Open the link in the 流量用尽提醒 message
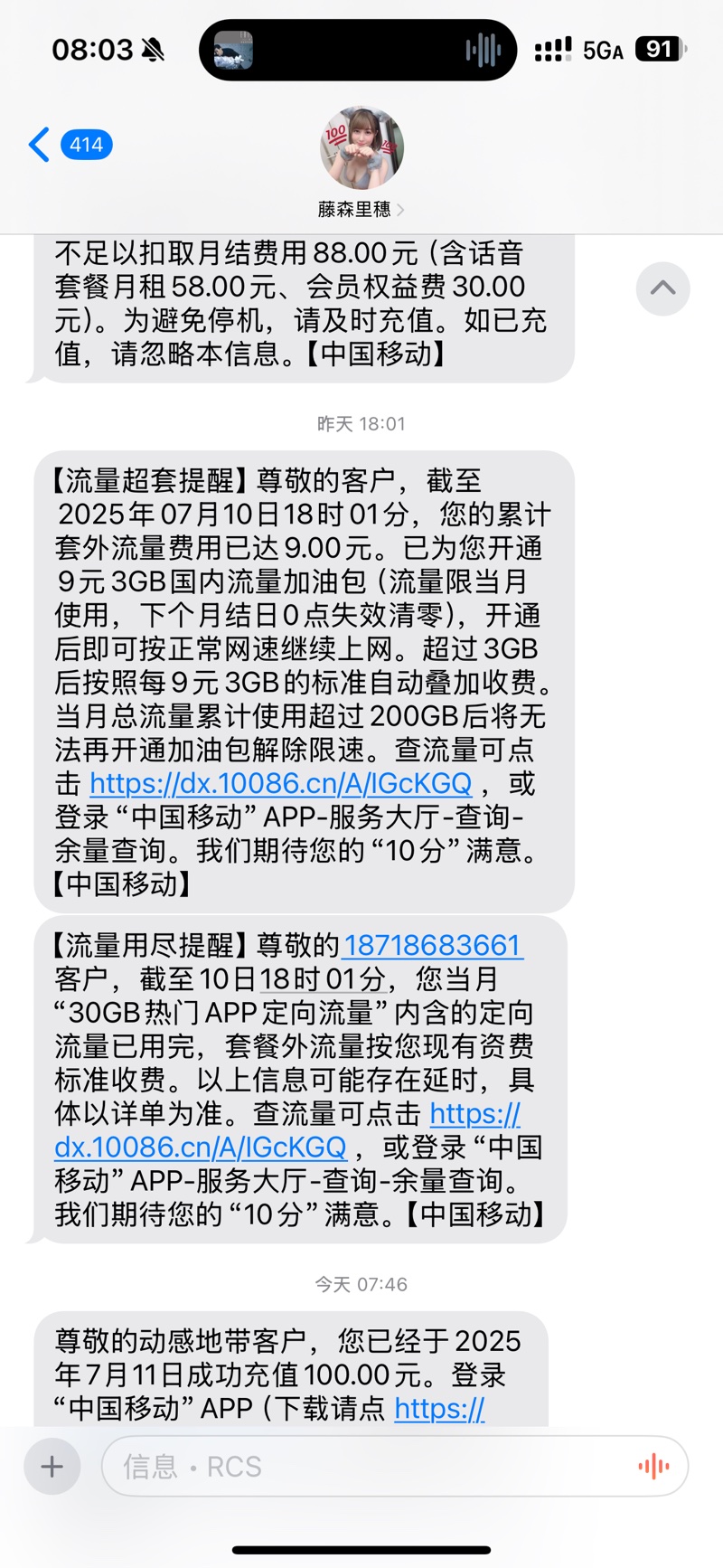This screenshot has width=723, height=1568. point(201,1147)
